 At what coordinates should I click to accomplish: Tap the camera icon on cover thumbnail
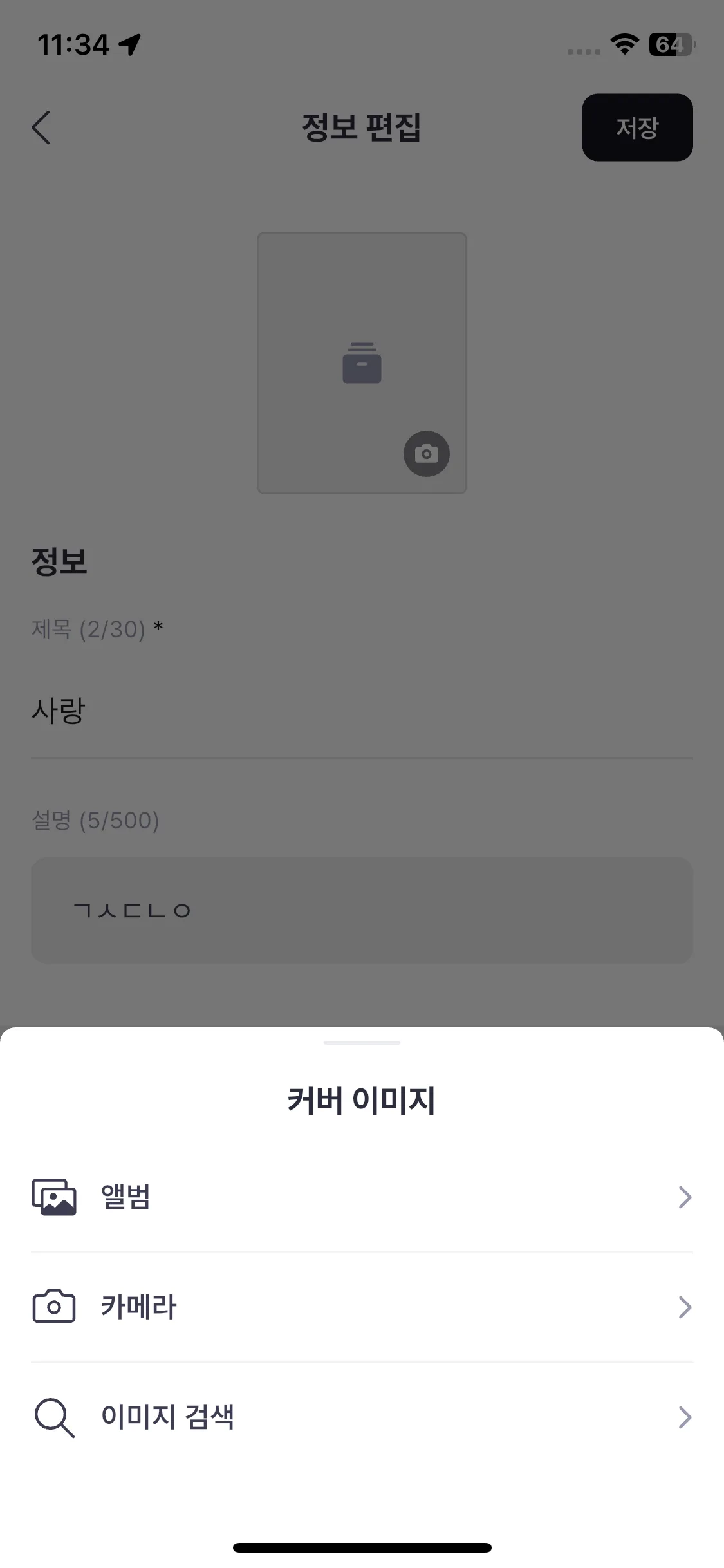point(426,454)
